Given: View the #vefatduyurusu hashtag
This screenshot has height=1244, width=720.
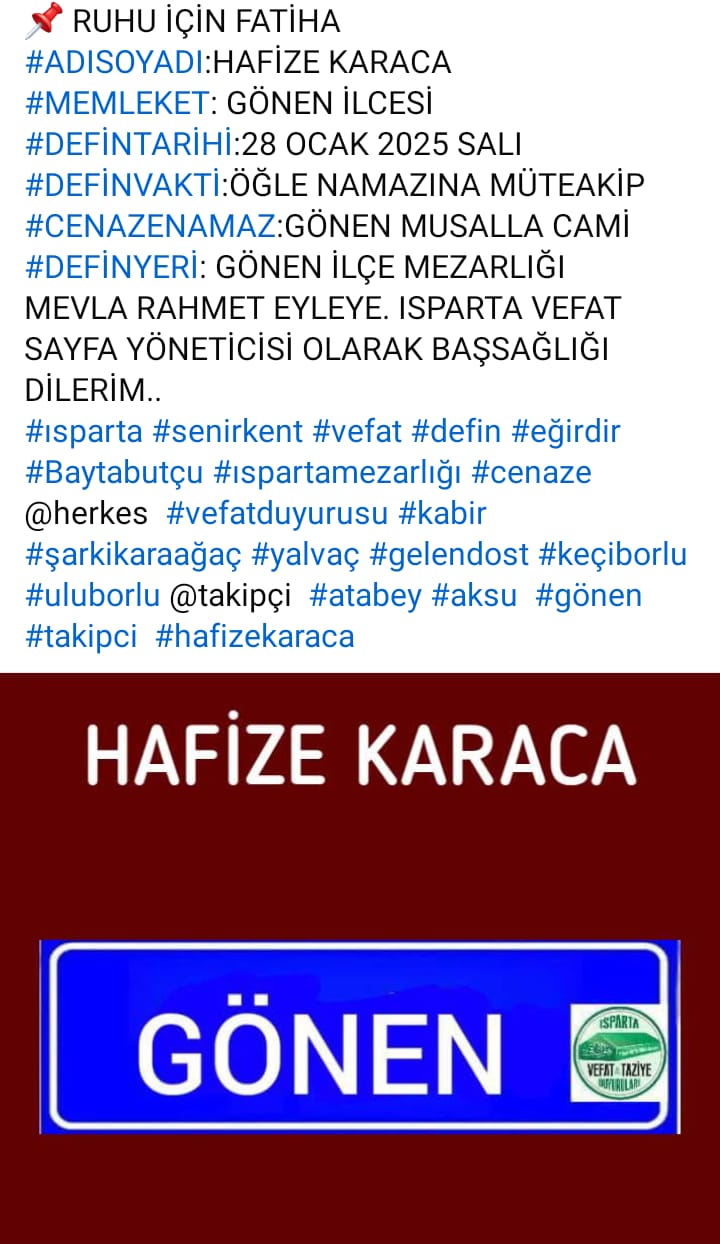Looking at the screenshot, I should (x=276, y=514).
